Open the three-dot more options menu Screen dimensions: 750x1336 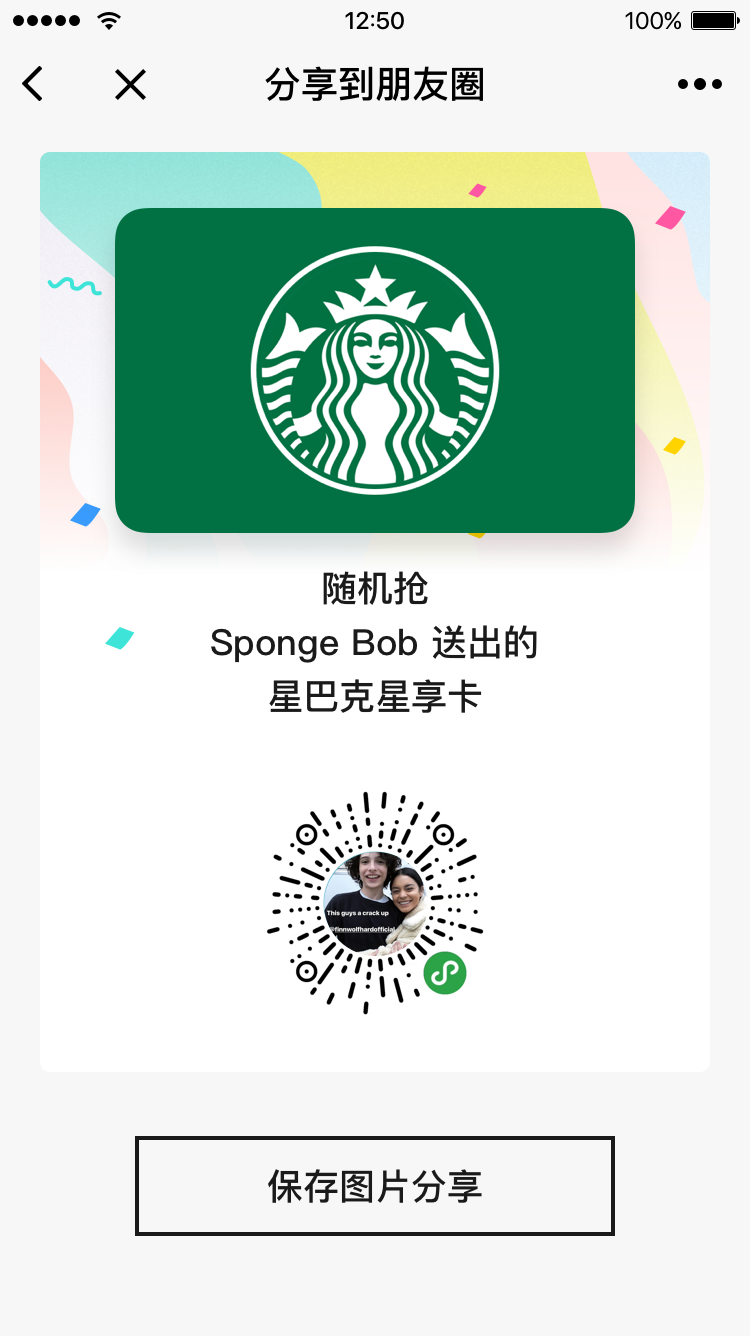[x=699, y=84]
